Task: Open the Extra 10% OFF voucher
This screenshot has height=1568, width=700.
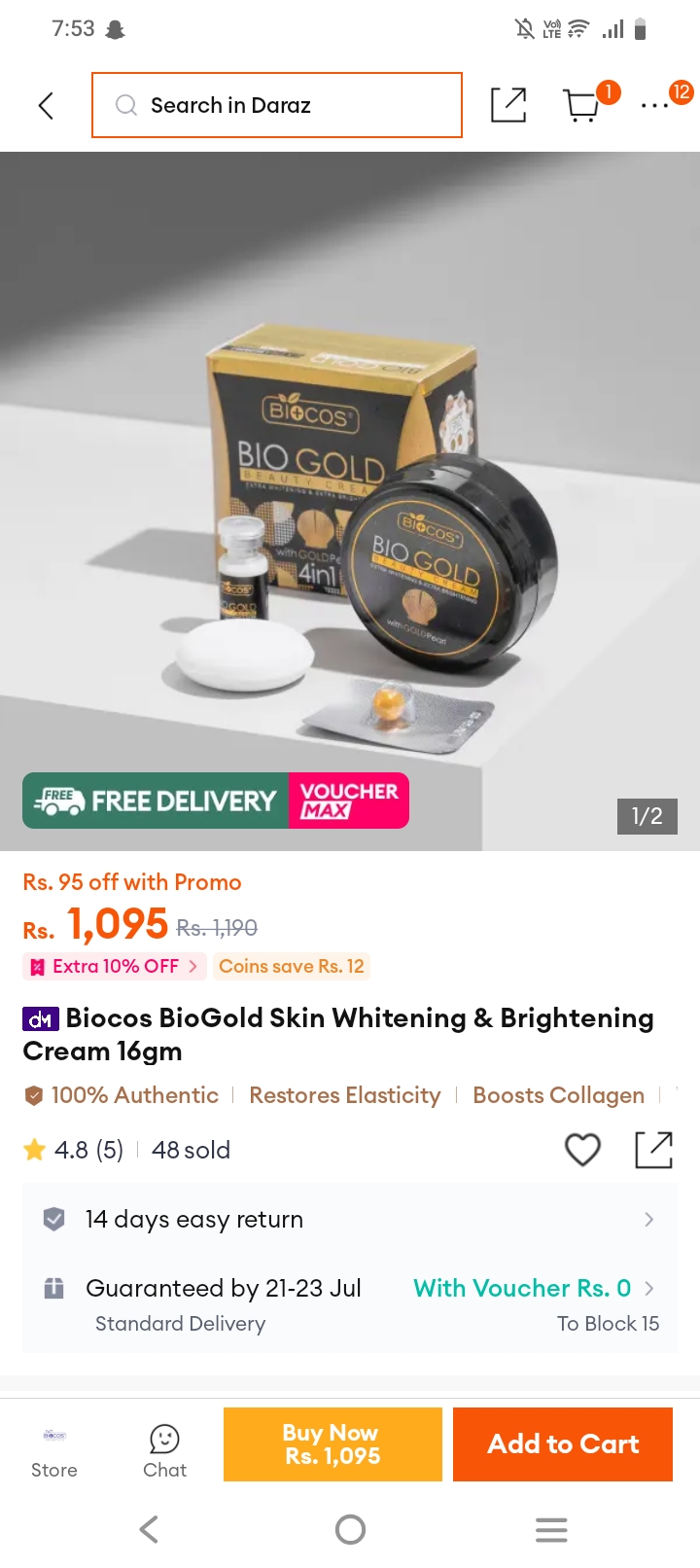Action: [115, 966]
